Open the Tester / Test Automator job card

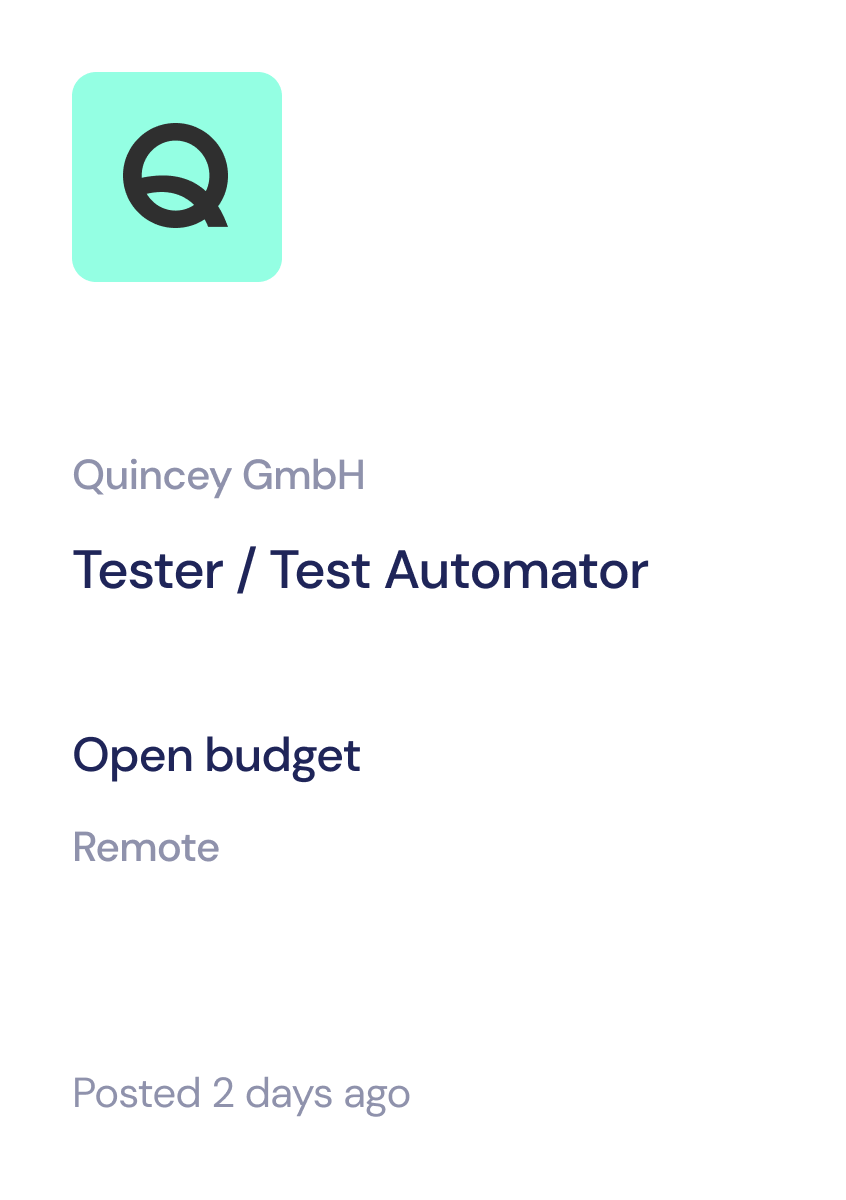360,571
